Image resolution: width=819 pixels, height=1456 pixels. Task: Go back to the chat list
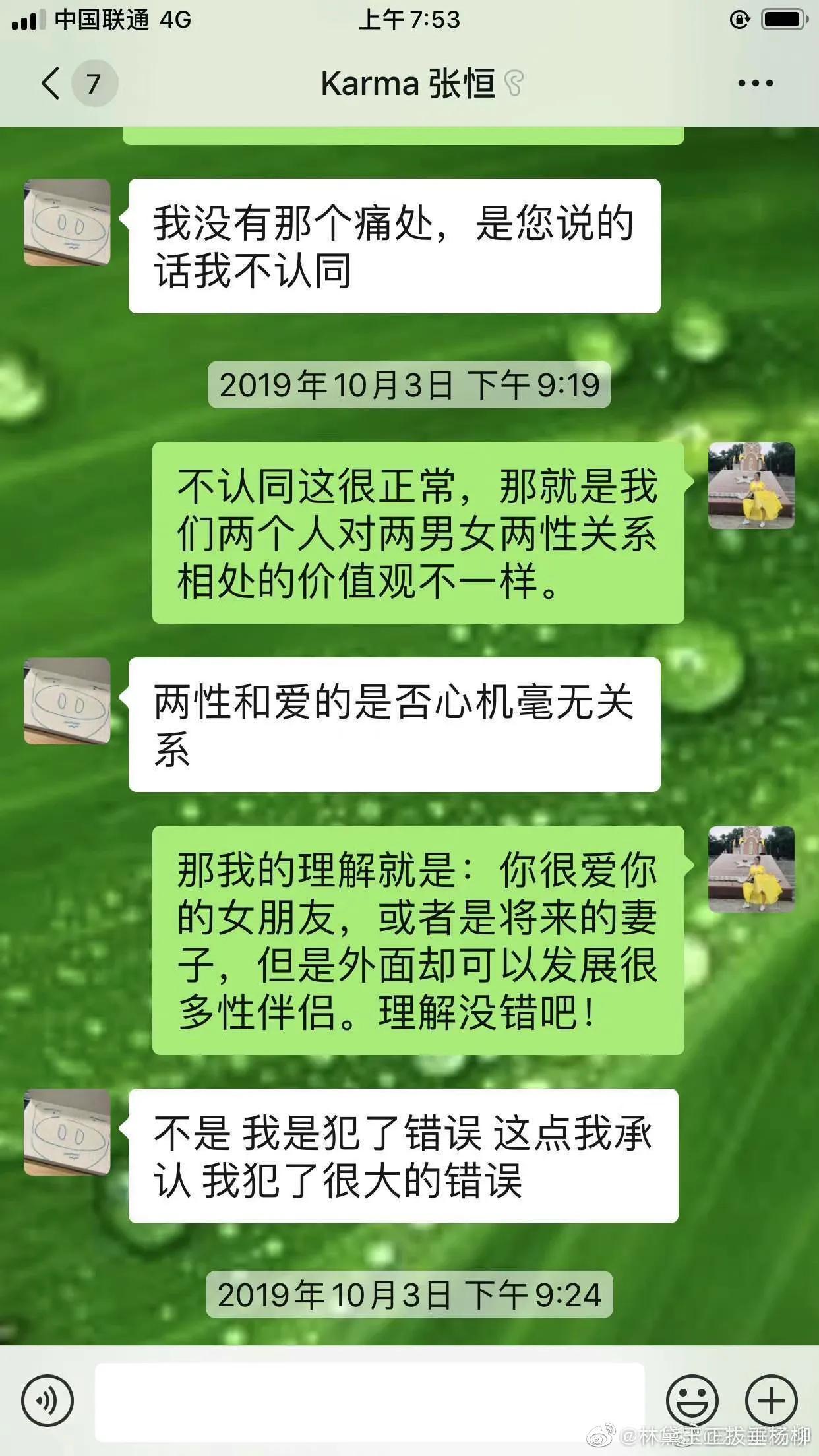coord(51,84)
